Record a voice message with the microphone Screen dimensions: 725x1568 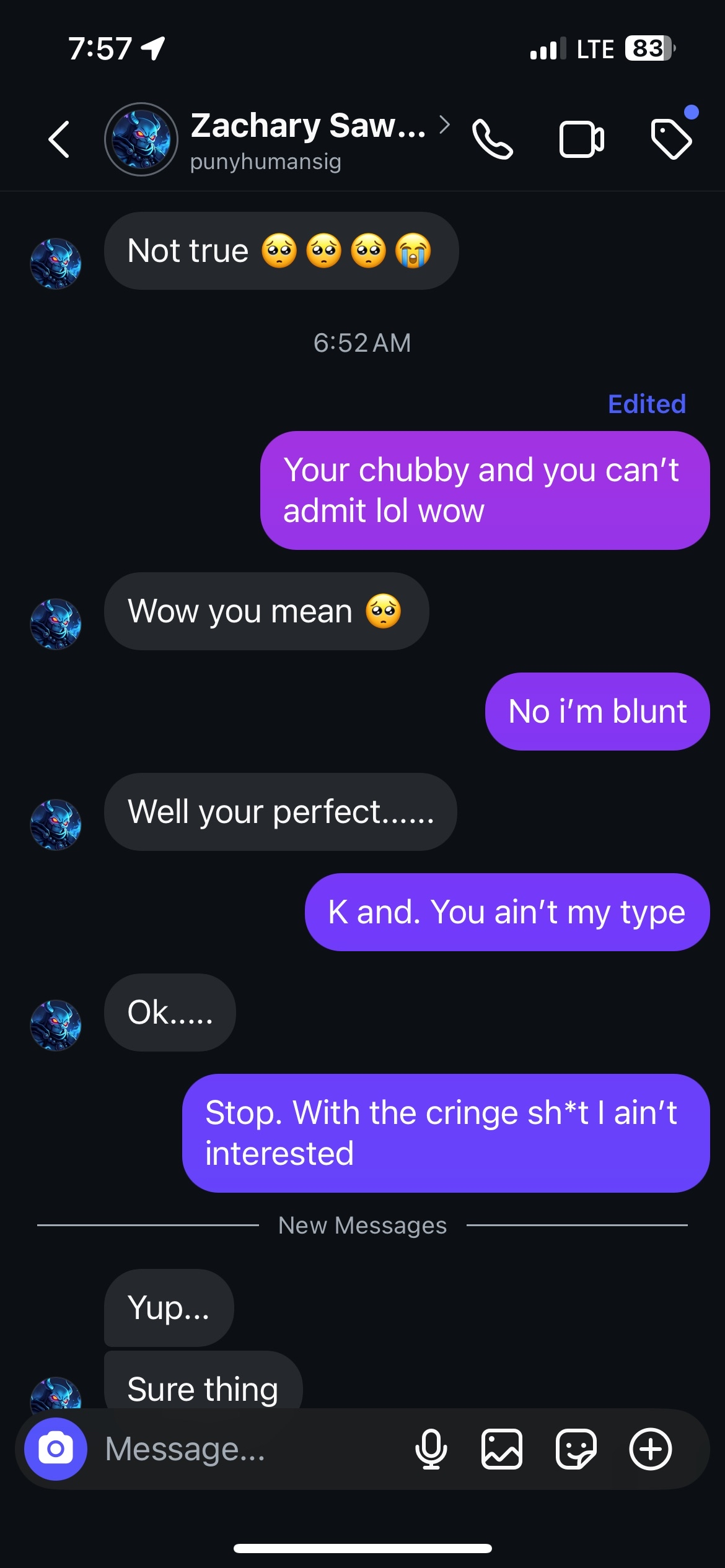(431, 1448)
